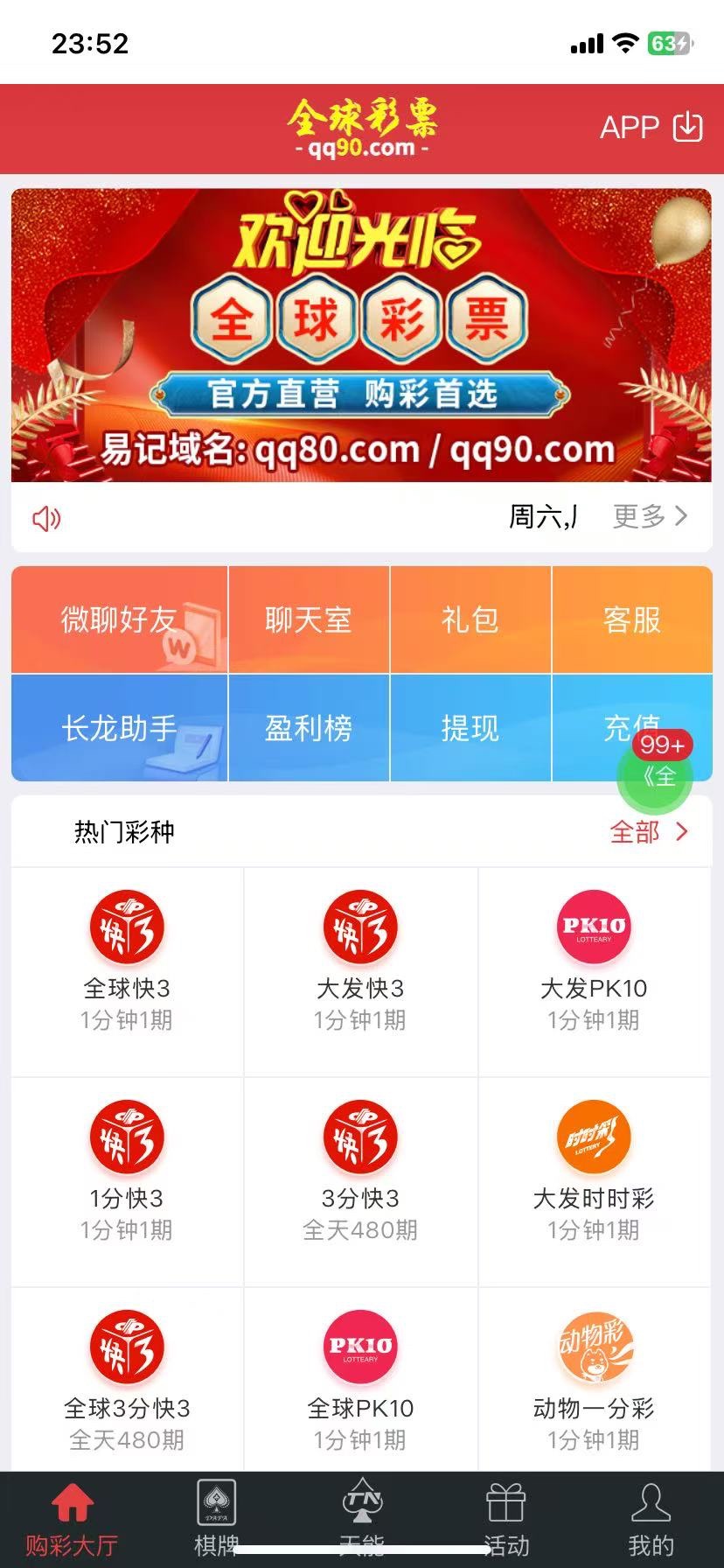This screenshot has height=1568, width=724.
Task: Open 微聊好友 shortcut
Action: (119, 620)
